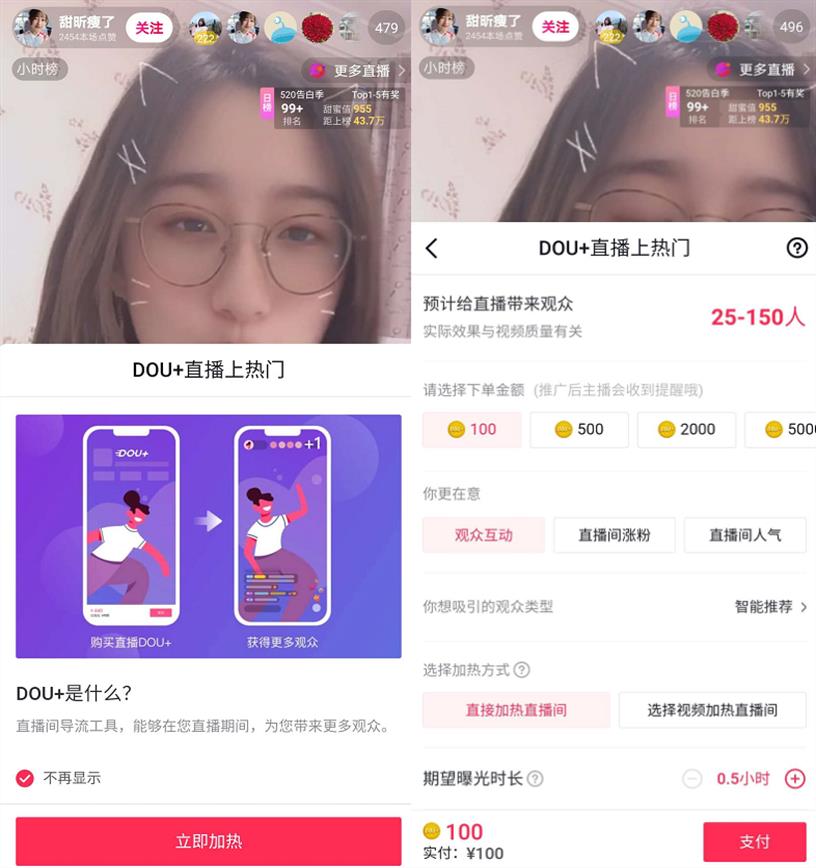Open 智能推荐 audience type setting
Screen dimensions: 816x868
click(x=771, y=606)
